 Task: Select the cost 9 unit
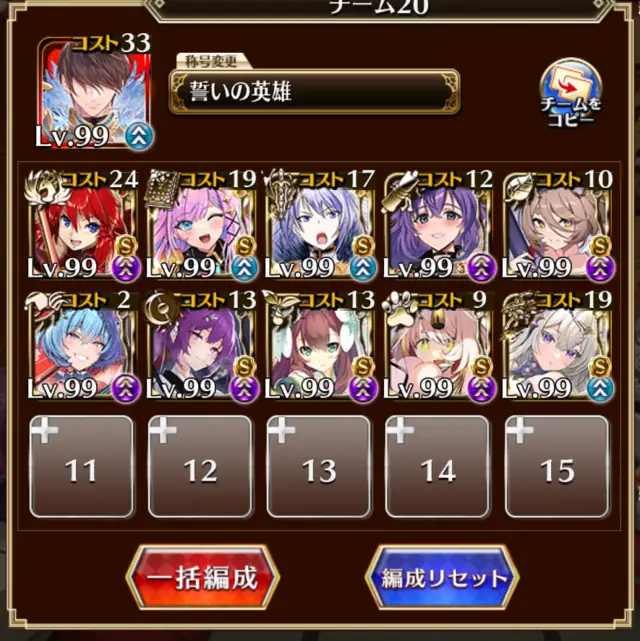(x=439, y=346)
